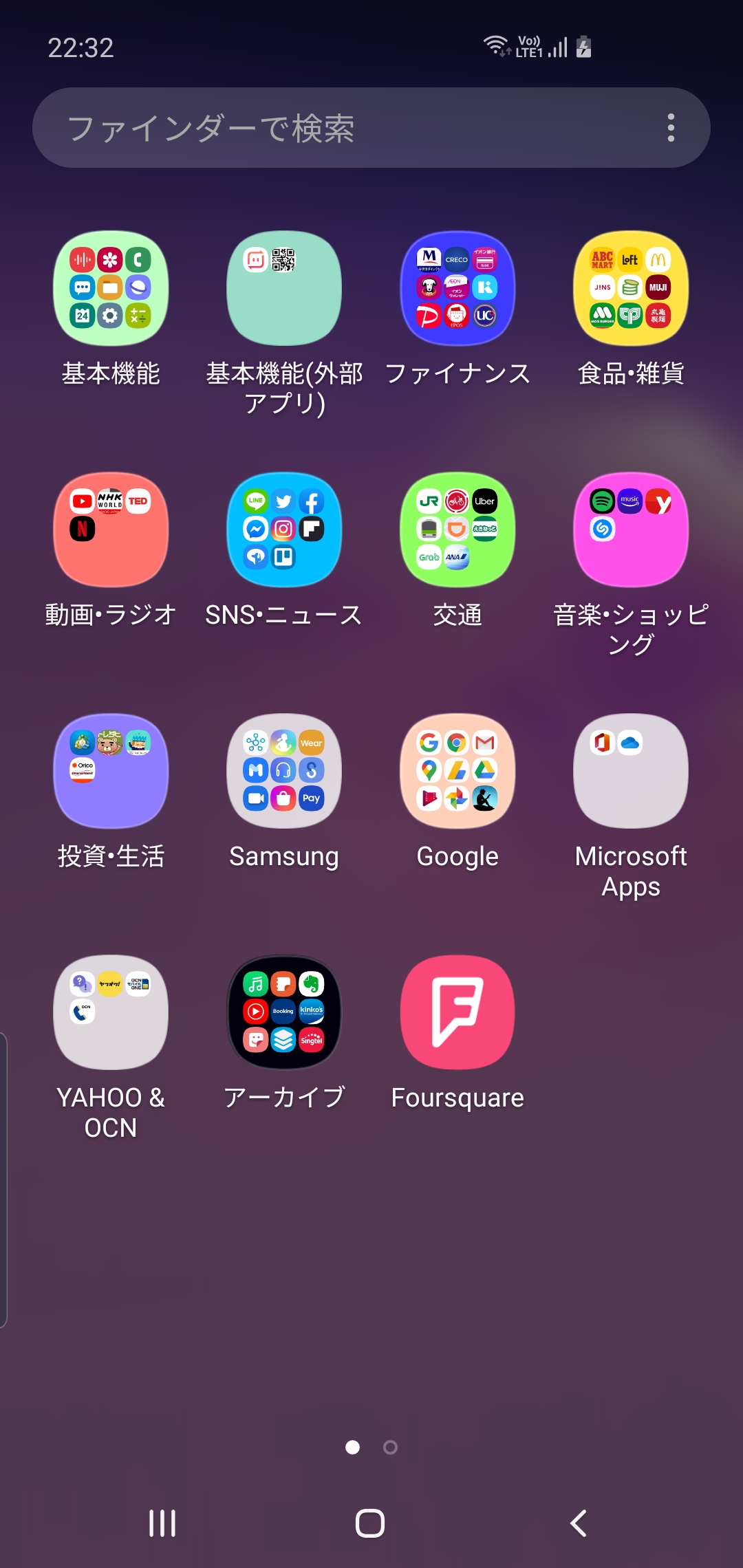Go to the home screen
Image resolution: width=743 pixels, height=1568 pixels.
click(370, 1523)
